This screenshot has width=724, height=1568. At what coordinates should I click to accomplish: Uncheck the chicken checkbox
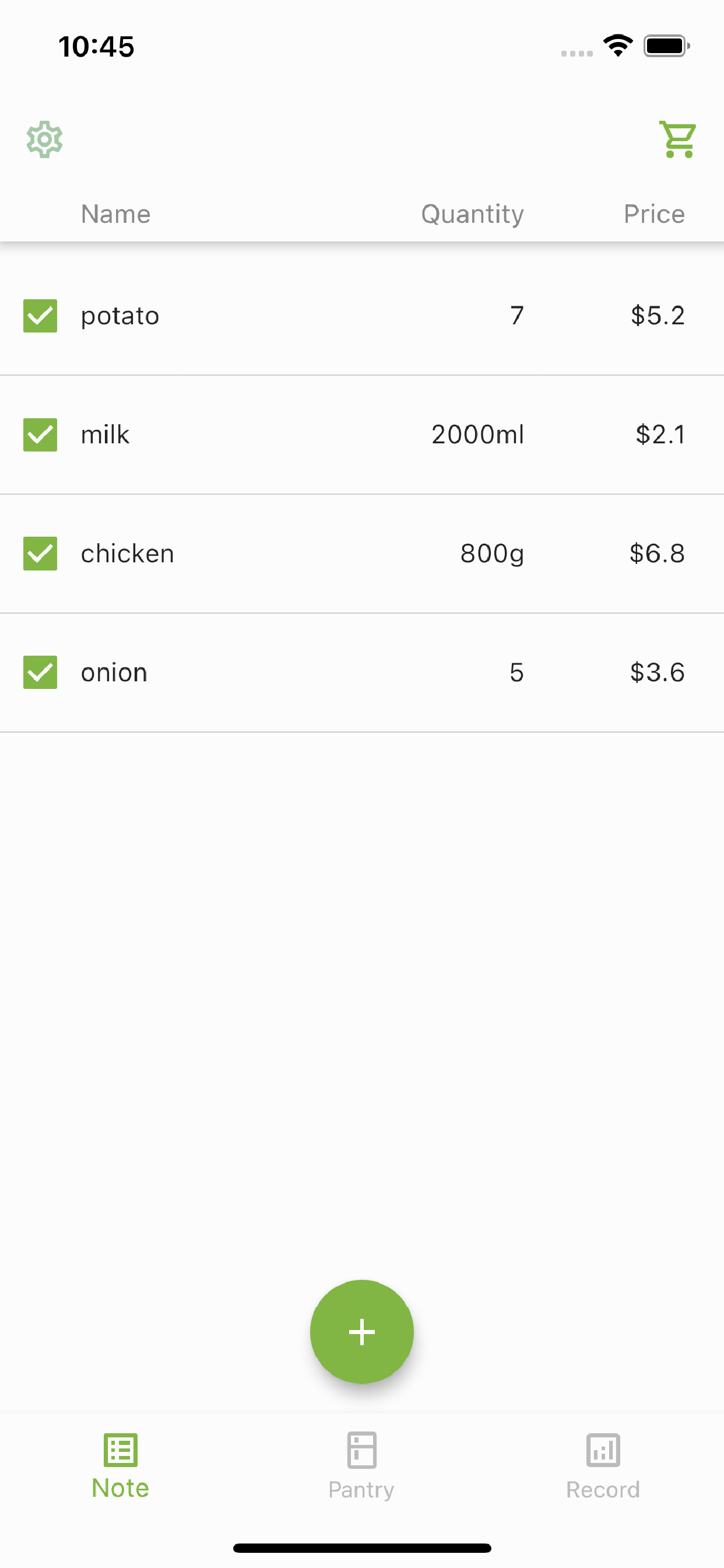tap(40, 554)
